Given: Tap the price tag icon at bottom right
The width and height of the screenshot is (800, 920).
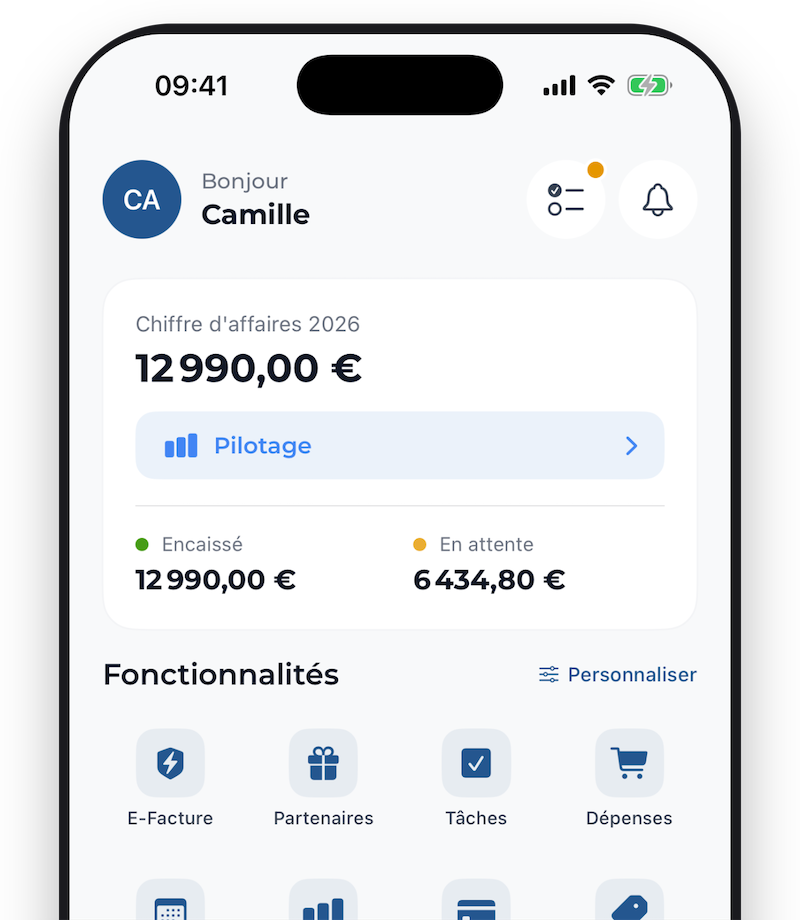Looking at the screenshot, I should (x=629, y=905).
